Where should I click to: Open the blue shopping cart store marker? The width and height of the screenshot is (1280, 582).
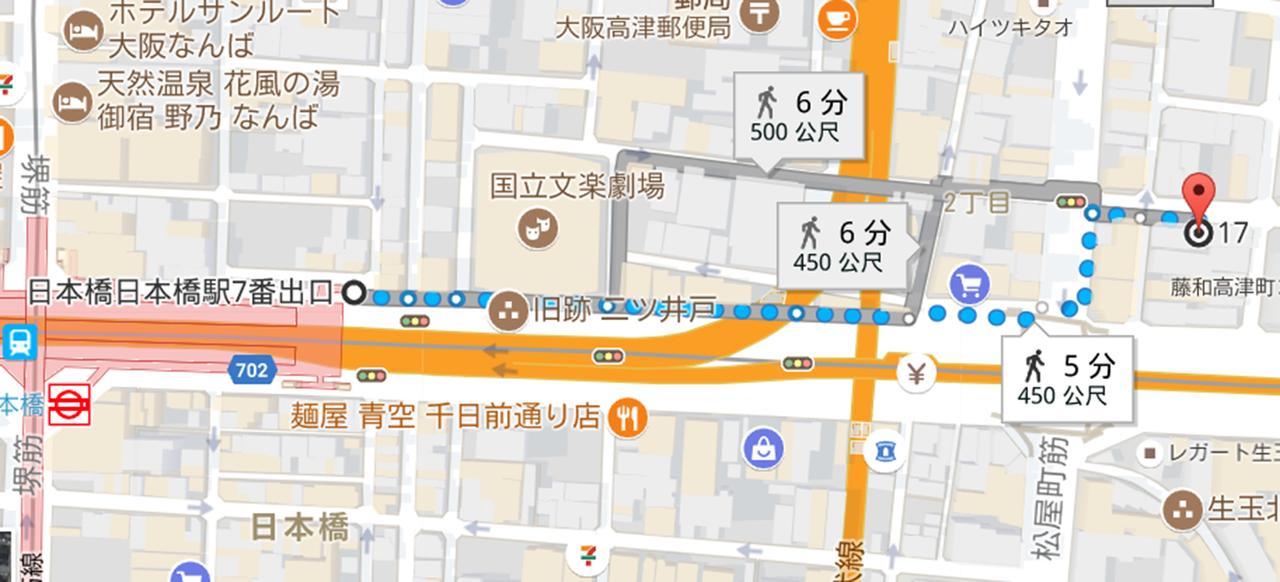tap(968, 285)
